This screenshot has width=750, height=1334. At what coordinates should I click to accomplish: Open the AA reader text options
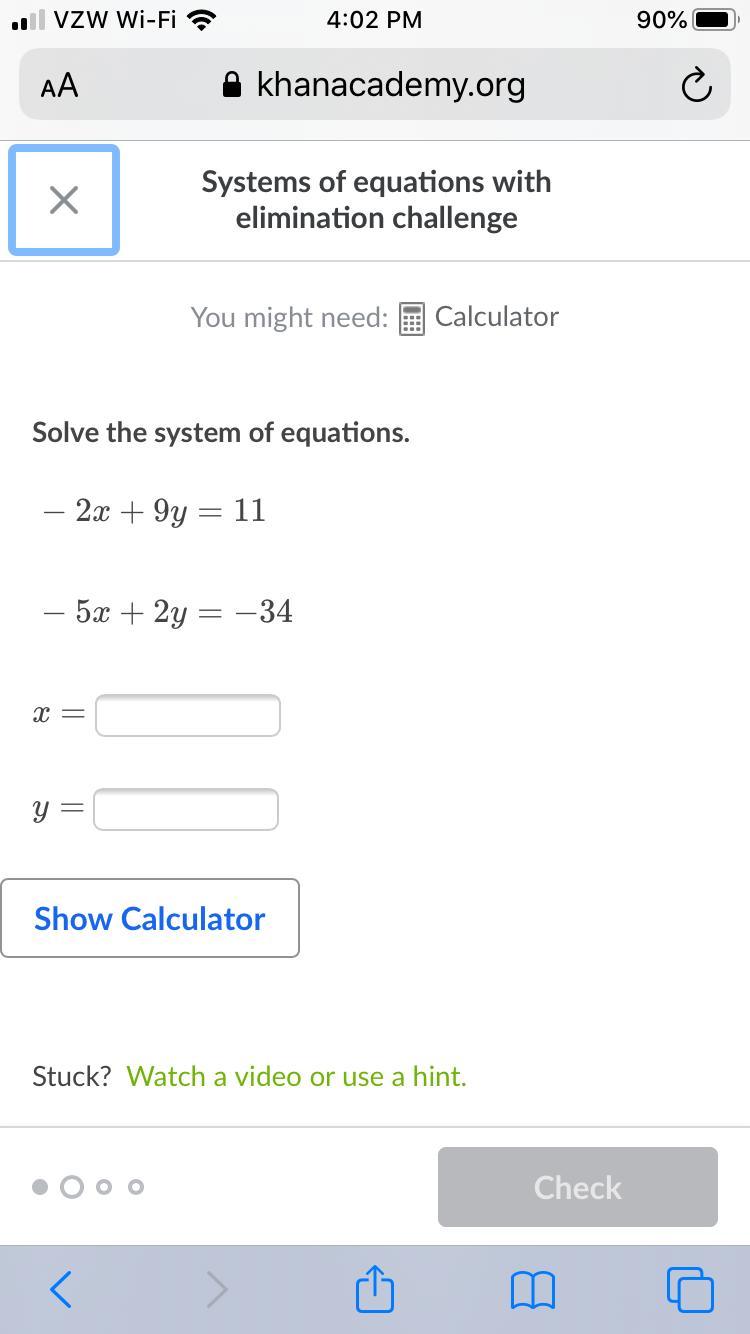pyautogui.click(x=60, y=86)
